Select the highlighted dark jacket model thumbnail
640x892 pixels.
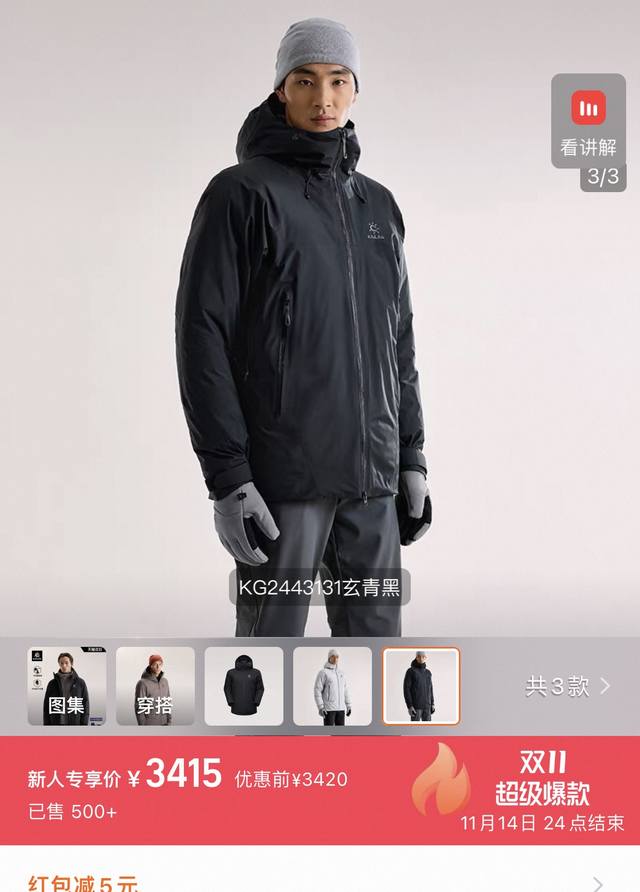coord(421,686)
